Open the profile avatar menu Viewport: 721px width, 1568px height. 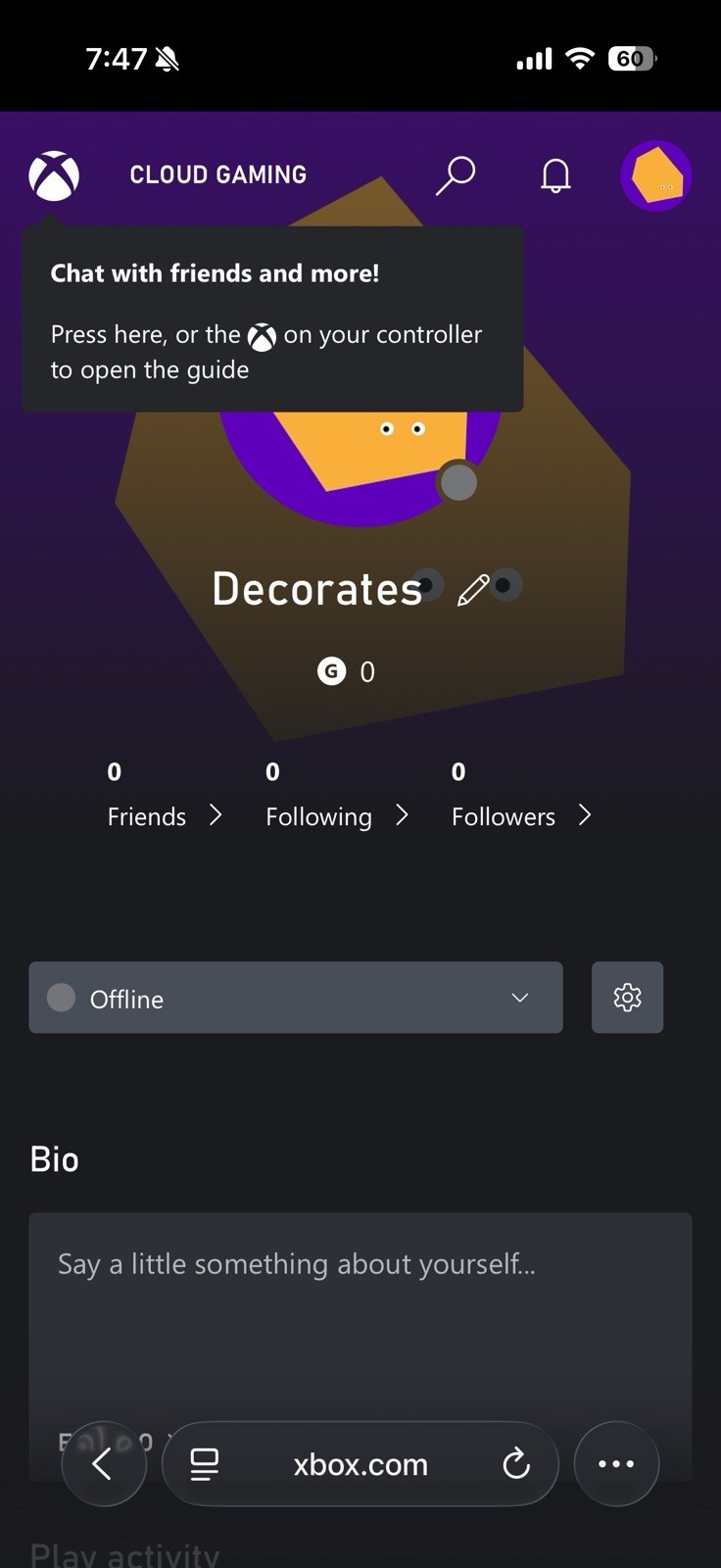click(x=656, y=176)
